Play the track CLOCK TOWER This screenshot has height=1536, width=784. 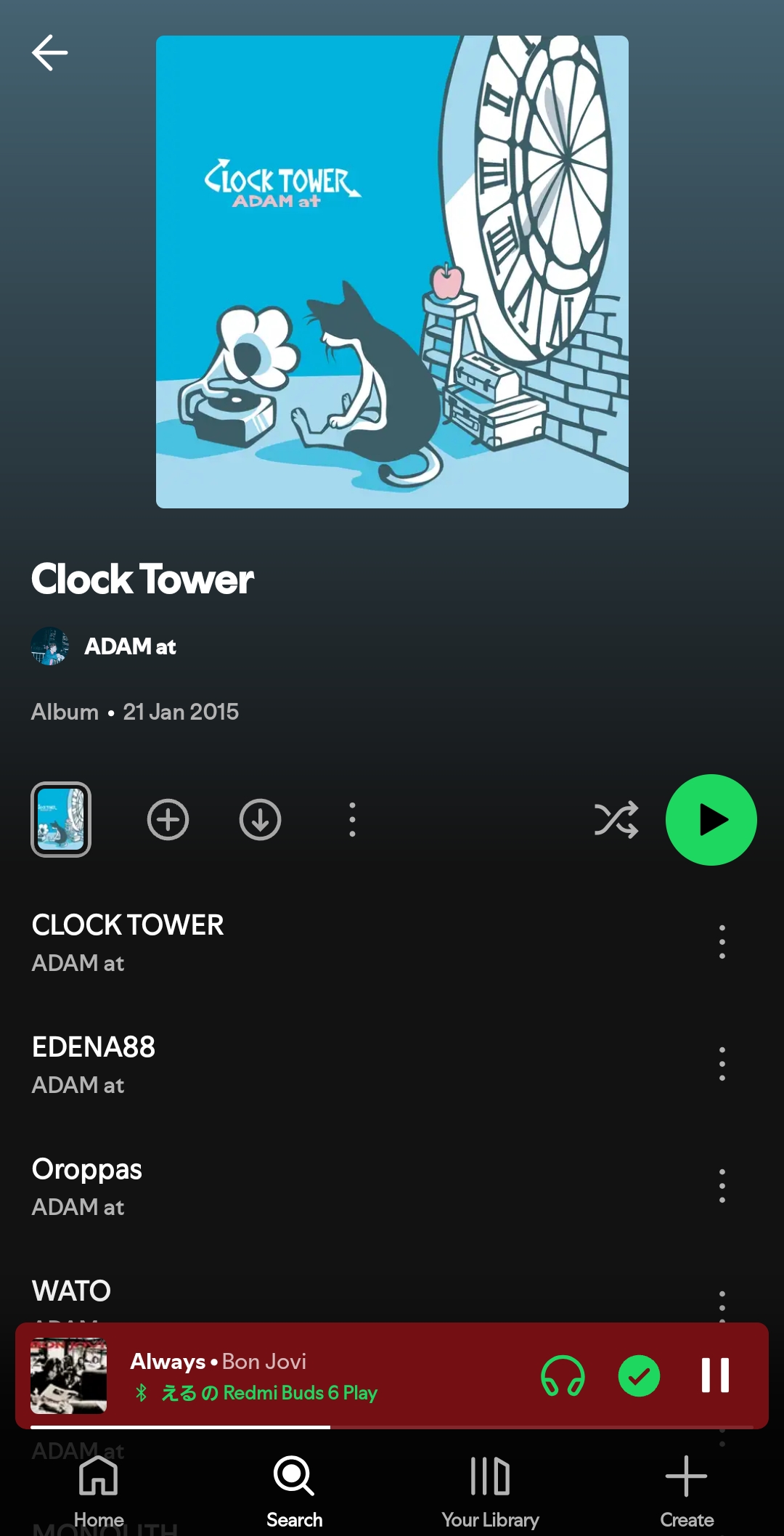click(x=128, y=926)
